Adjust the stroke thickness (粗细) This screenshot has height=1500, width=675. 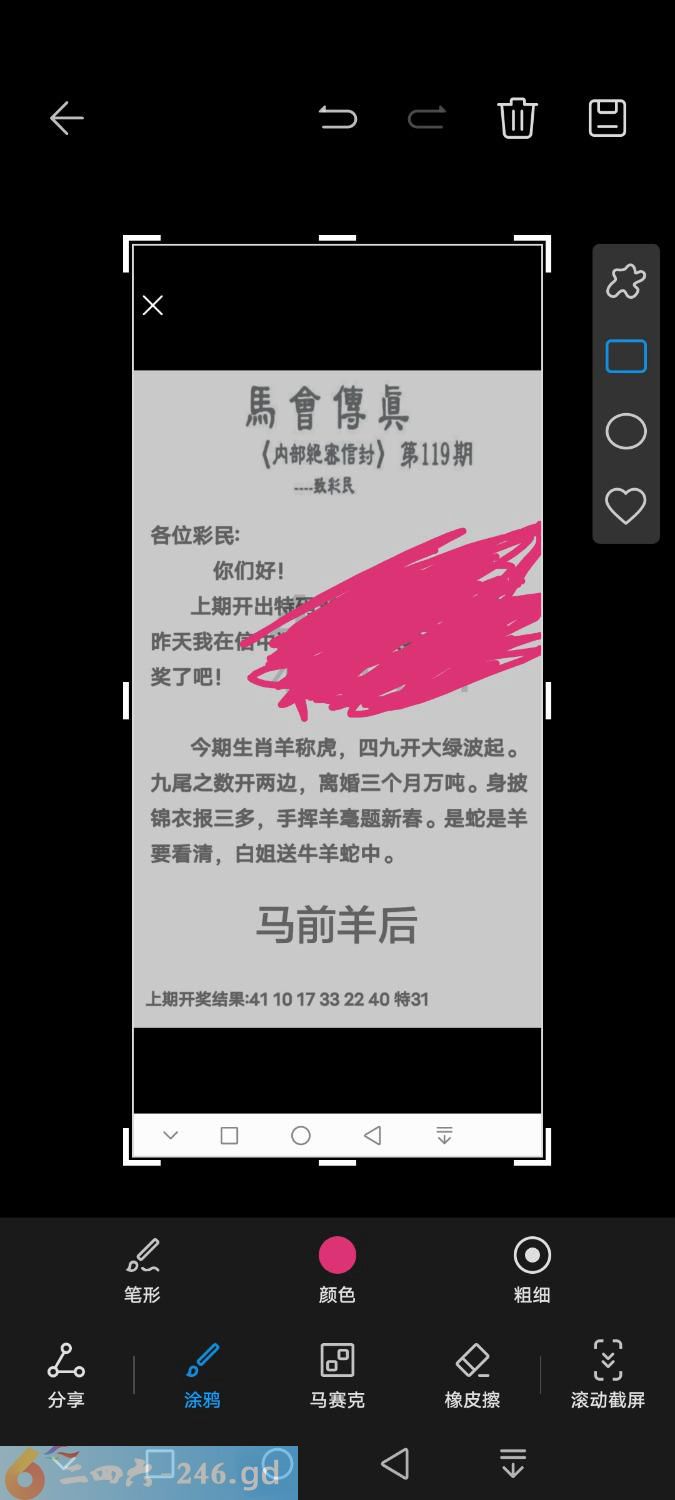532,1268
